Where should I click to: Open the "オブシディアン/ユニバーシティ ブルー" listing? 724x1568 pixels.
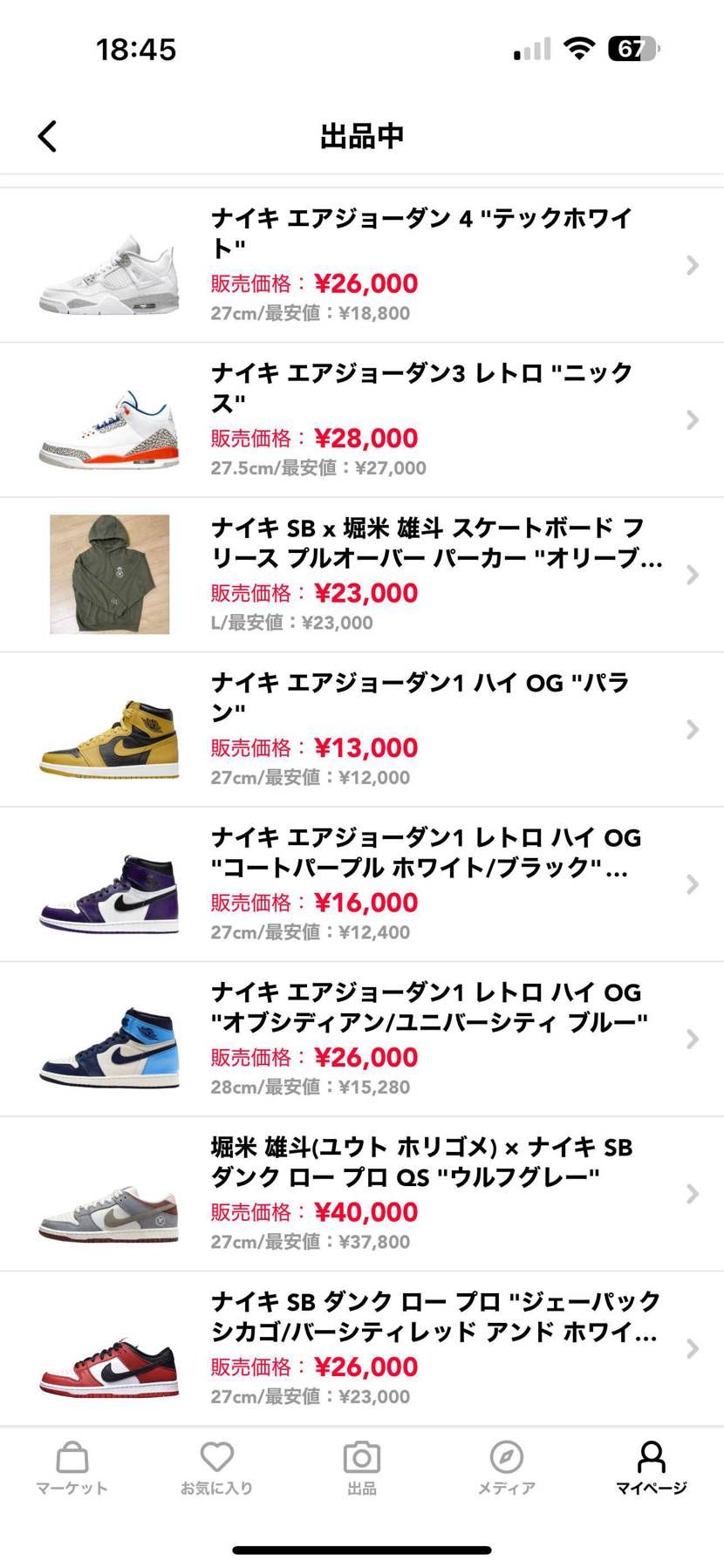(362, 1039)
